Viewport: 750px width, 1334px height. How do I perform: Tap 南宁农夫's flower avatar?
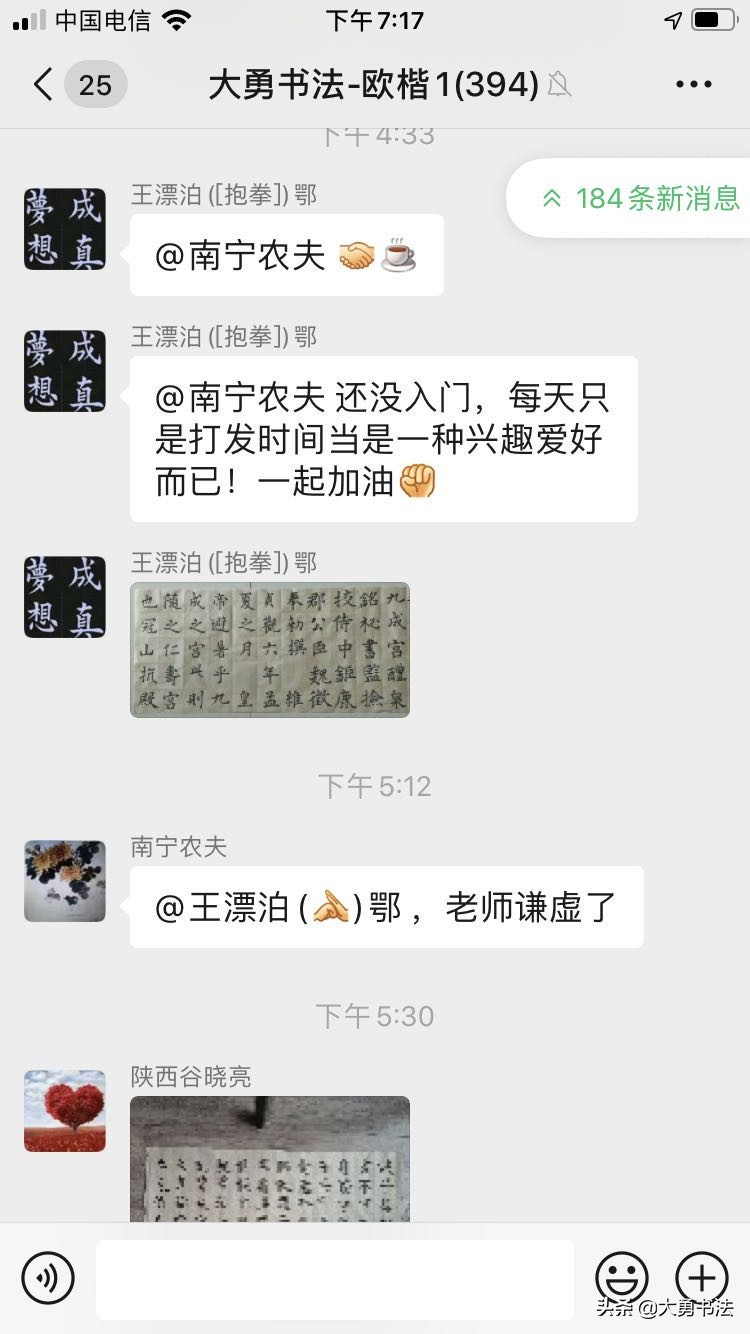click(x=64, y=880)
